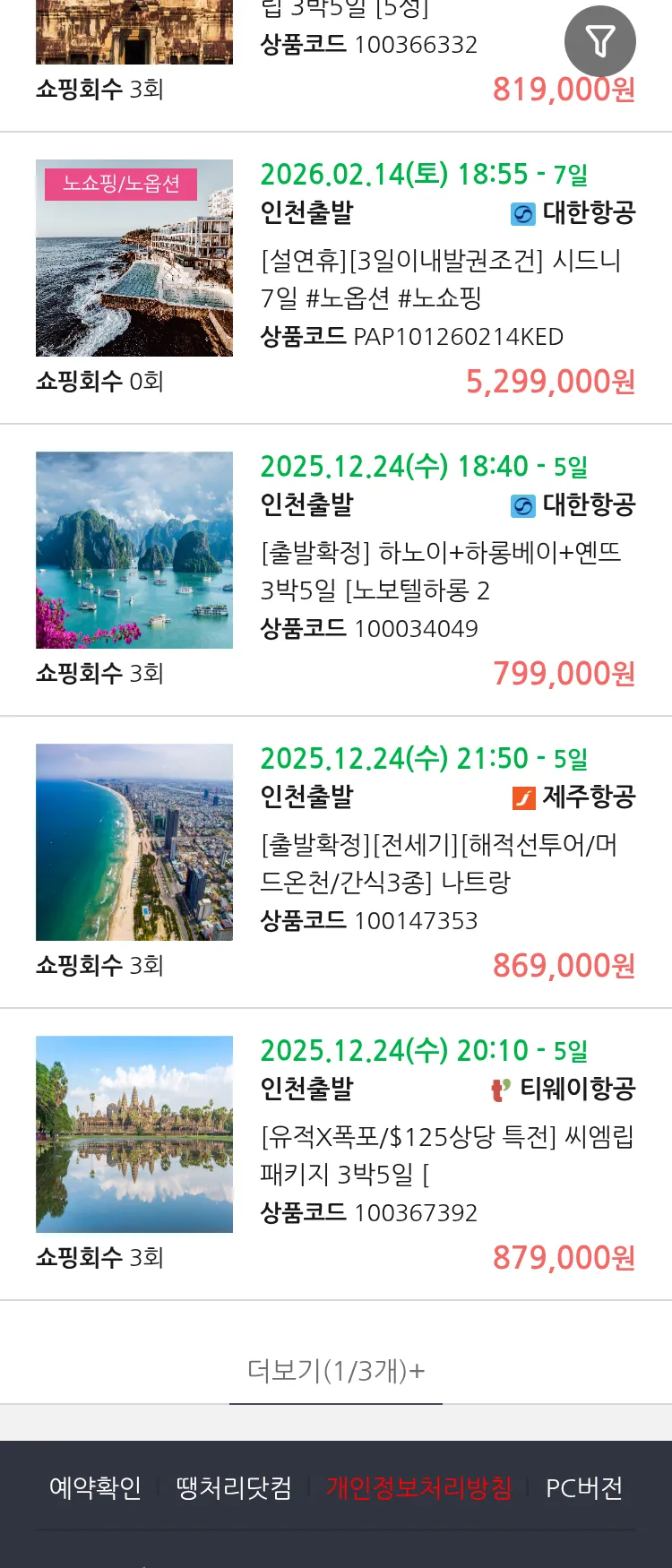The height and width of the screenshot is (1568, 672).
Task: Switch to the PC버전 site
Action: [x=584, y=1488]
